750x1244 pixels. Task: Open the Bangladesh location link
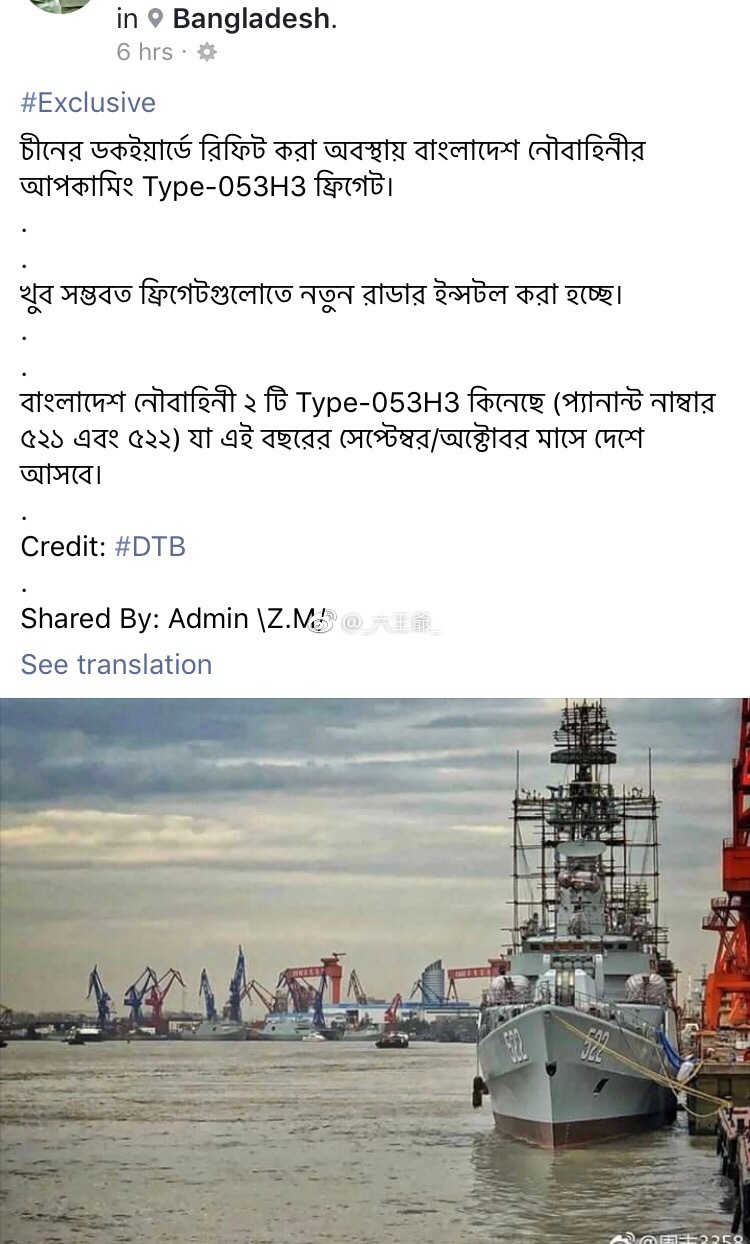[x=250, y=18]
